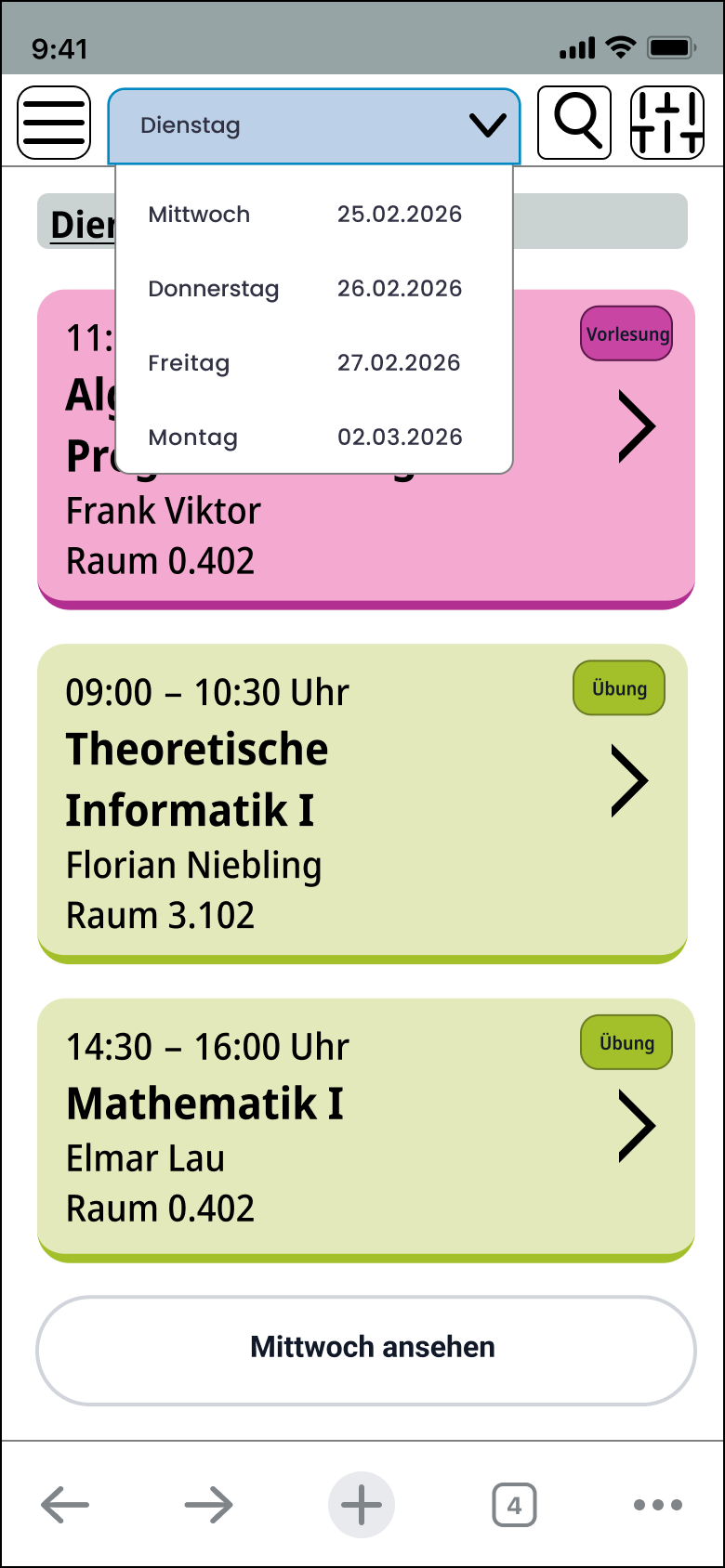The width and height of the screenshot is (725, 1568).
Task: Show the 4 open browser tabs
Action: coord(514,1505)
